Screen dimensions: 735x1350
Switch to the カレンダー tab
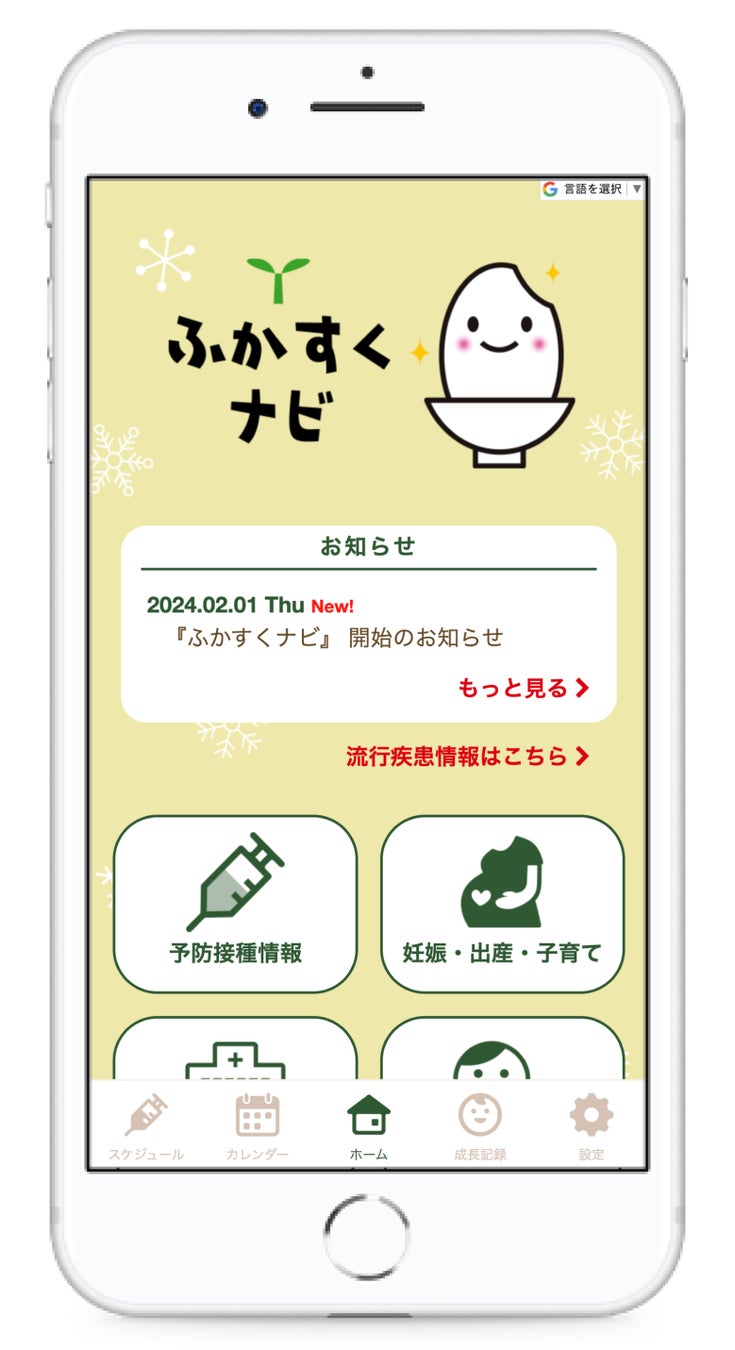pos(257,1127)
